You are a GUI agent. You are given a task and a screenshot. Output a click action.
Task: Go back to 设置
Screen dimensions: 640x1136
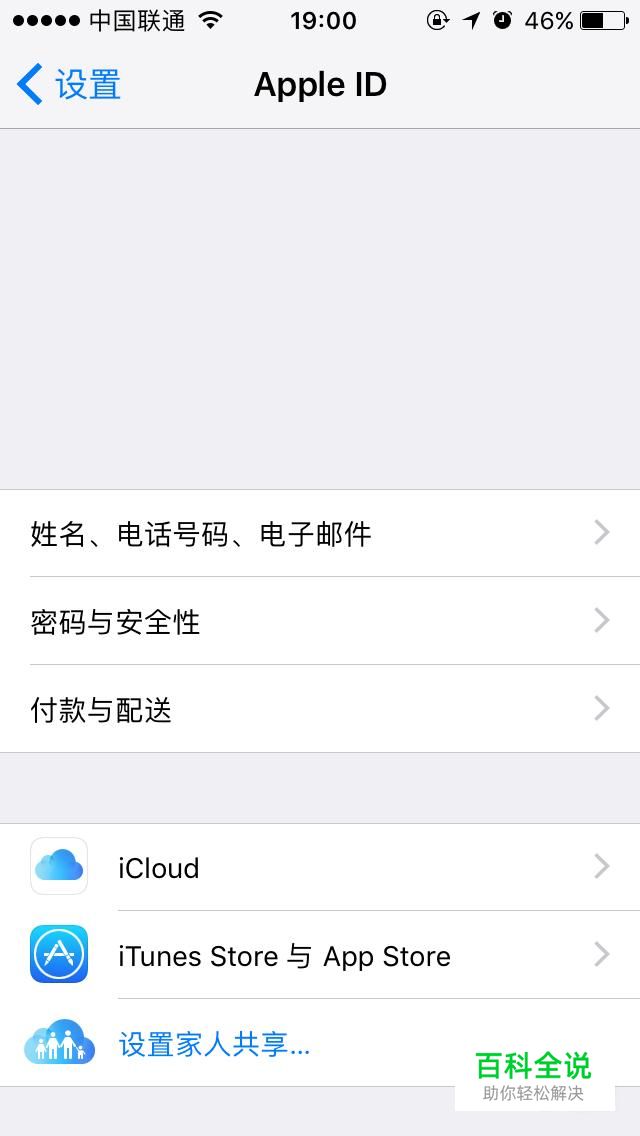click(x=68, y=85)
